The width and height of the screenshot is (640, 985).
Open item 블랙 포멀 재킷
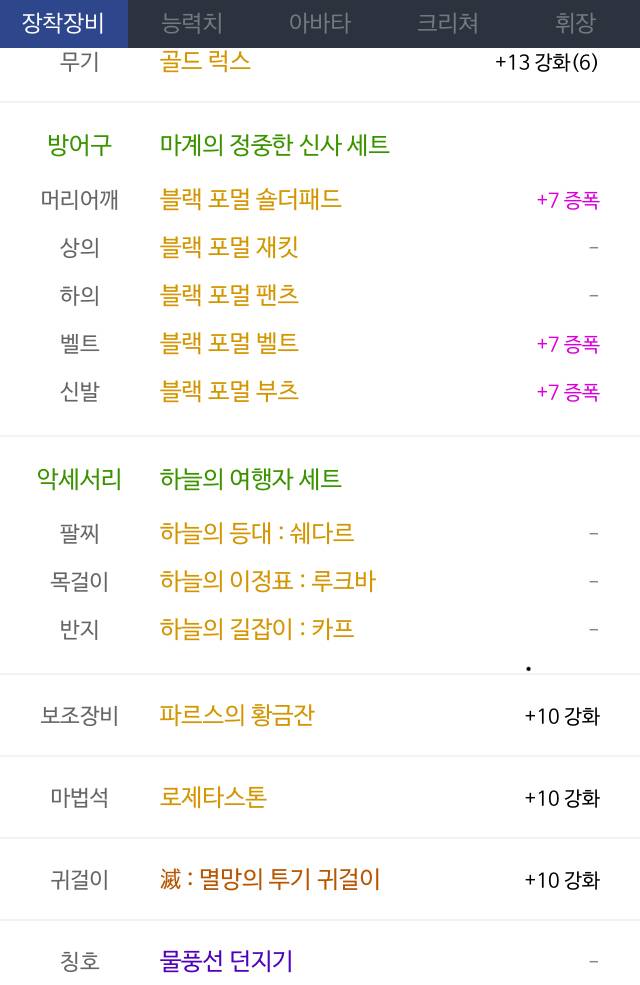coord(229,247)
